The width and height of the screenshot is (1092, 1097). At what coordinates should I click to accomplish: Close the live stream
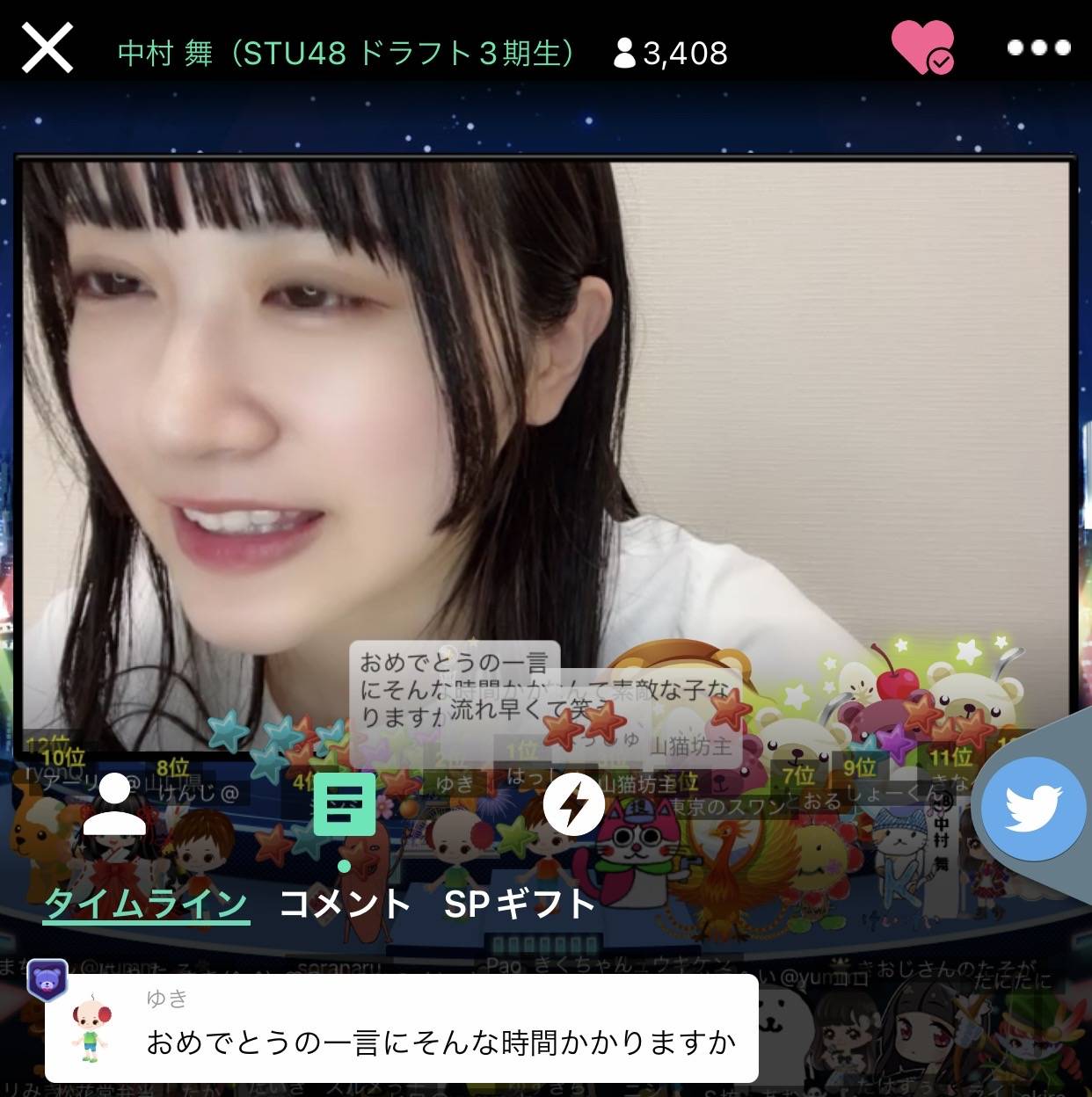coord(47,48)
